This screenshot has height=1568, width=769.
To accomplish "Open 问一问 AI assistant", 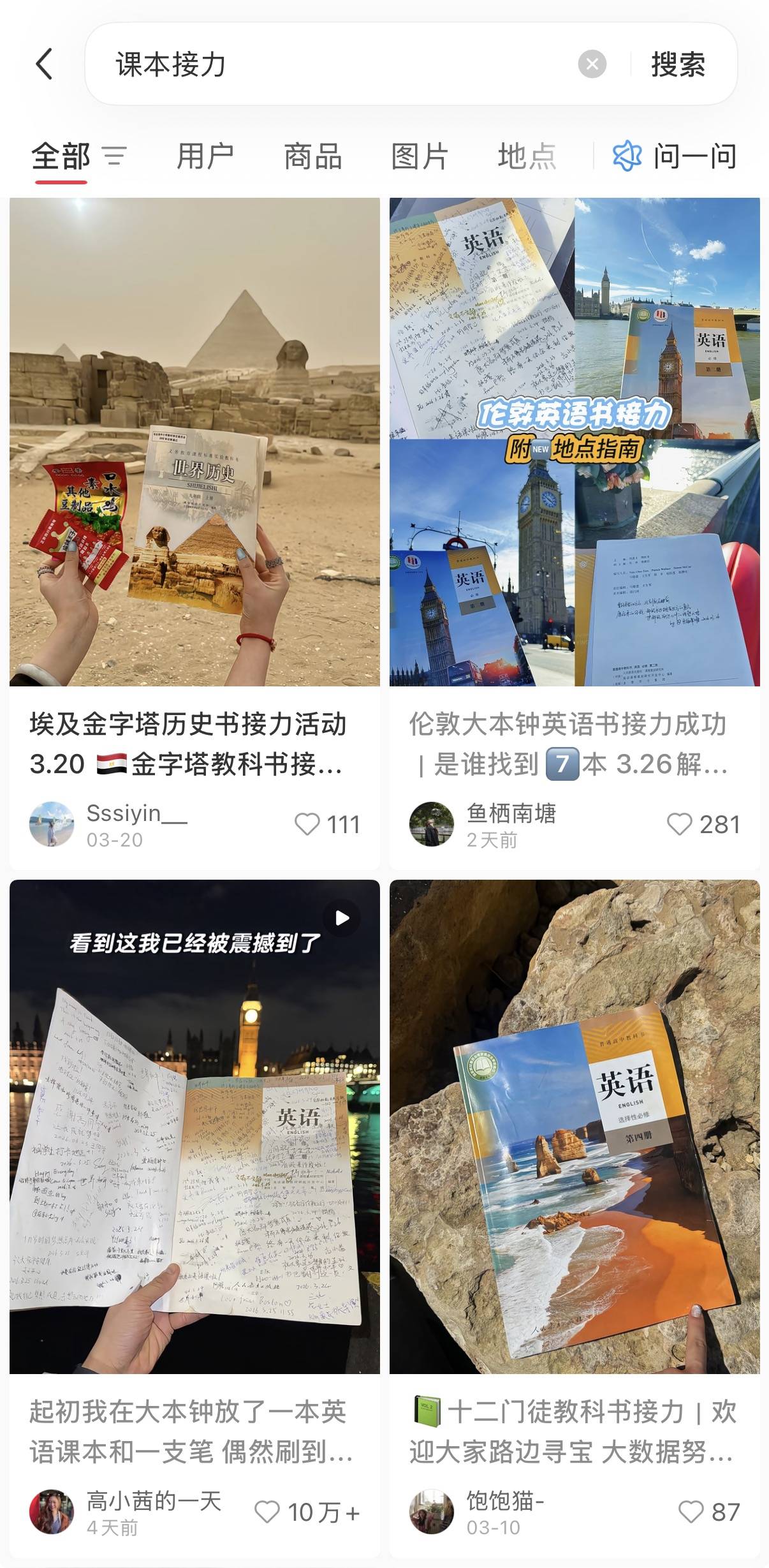I will (675, 157).
